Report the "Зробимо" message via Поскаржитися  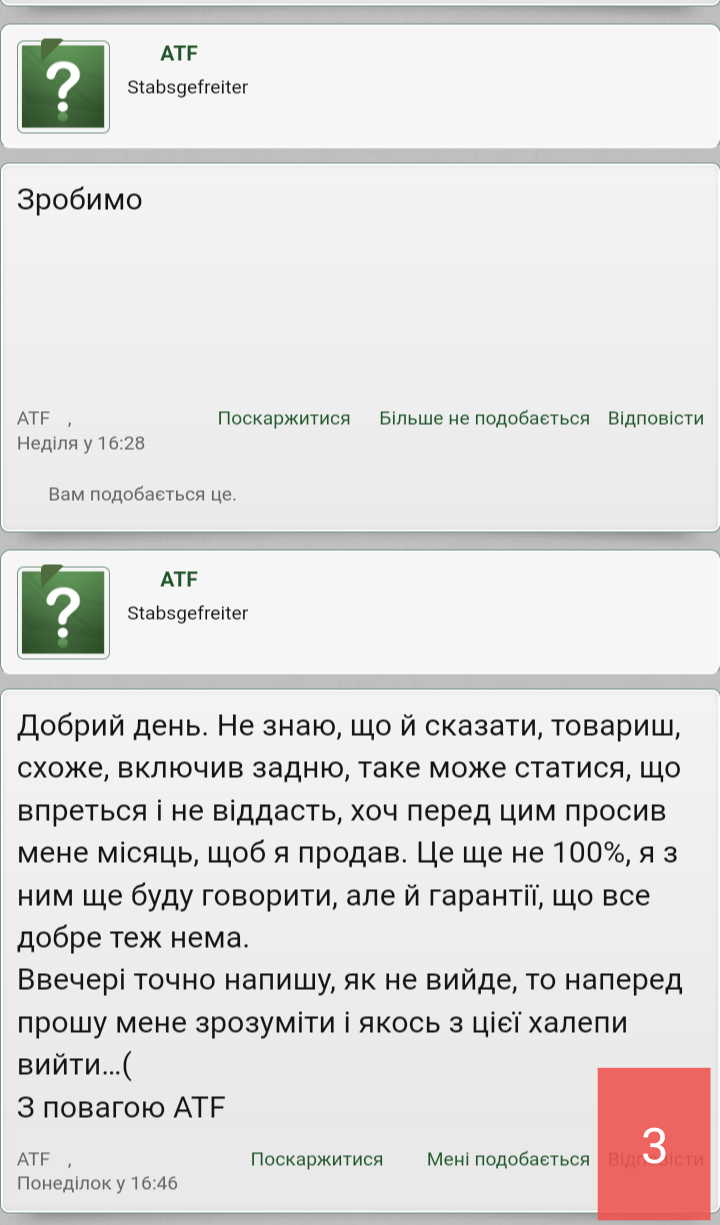284,418
